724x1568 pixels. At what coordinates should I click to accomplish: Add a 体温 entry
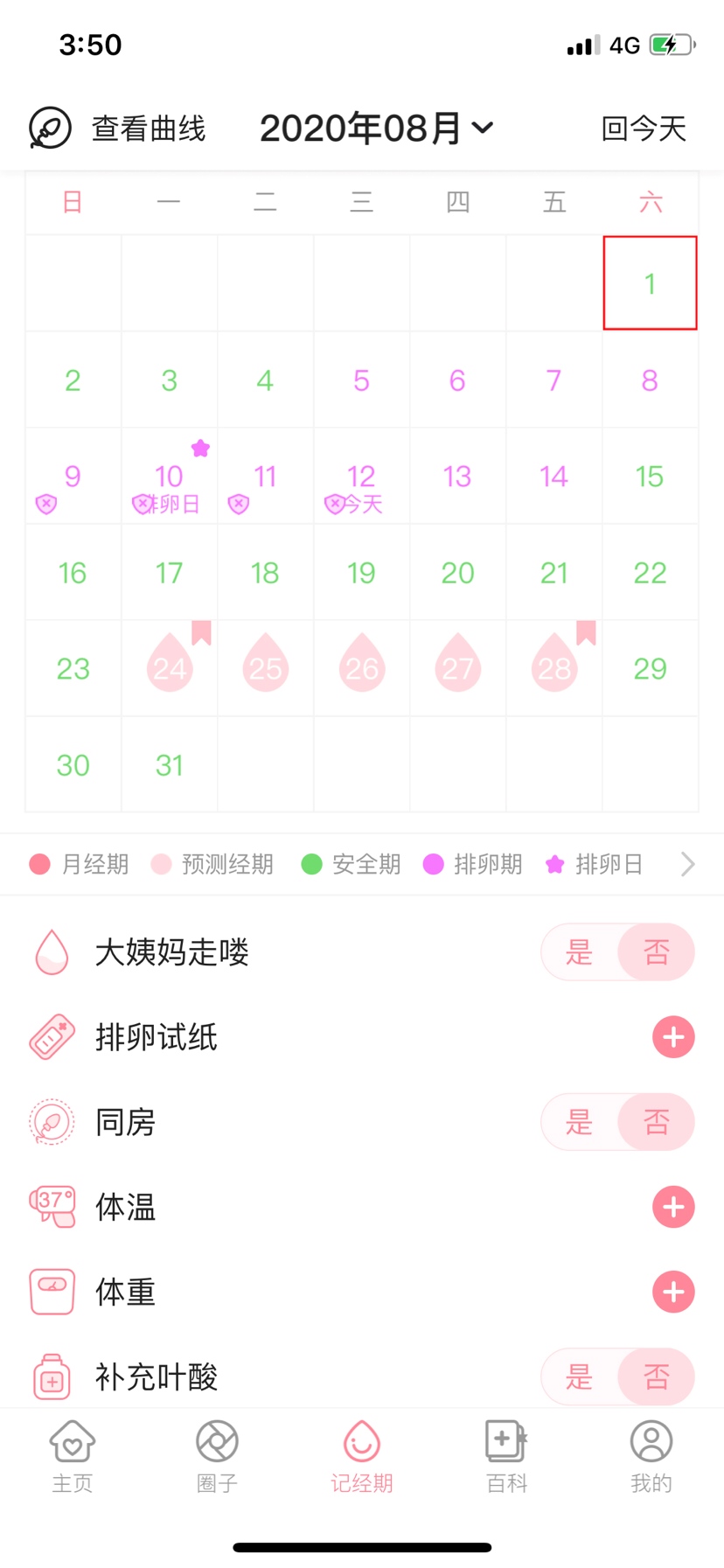coord(673,1207)
